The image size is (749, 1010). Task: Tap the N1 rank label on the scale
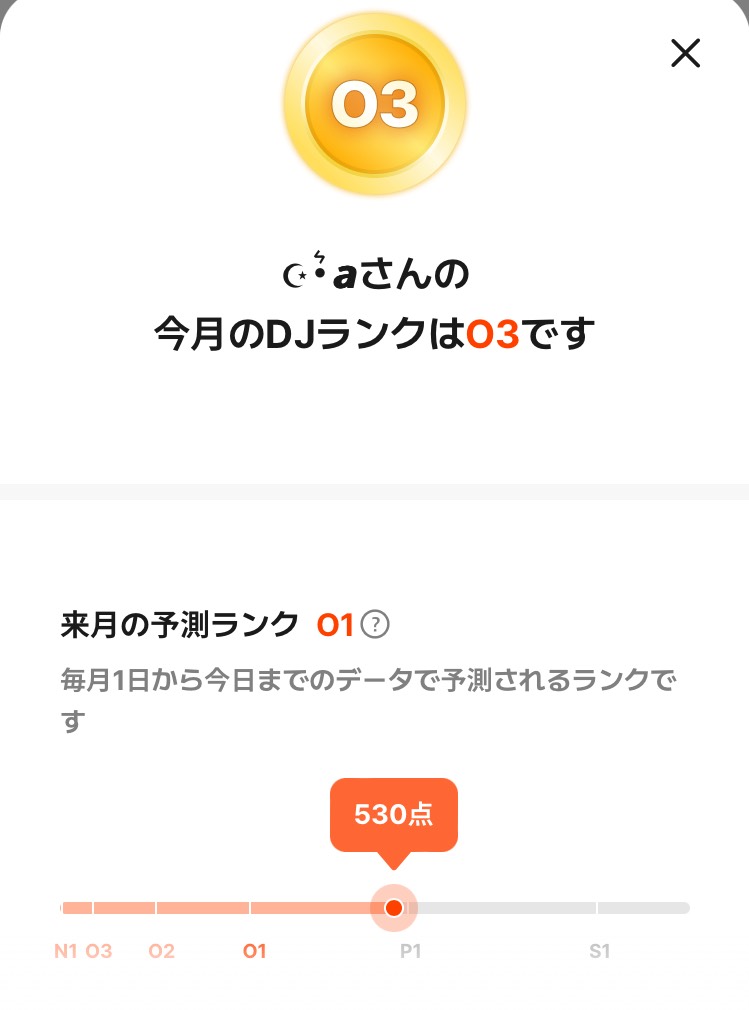[66, 952]
